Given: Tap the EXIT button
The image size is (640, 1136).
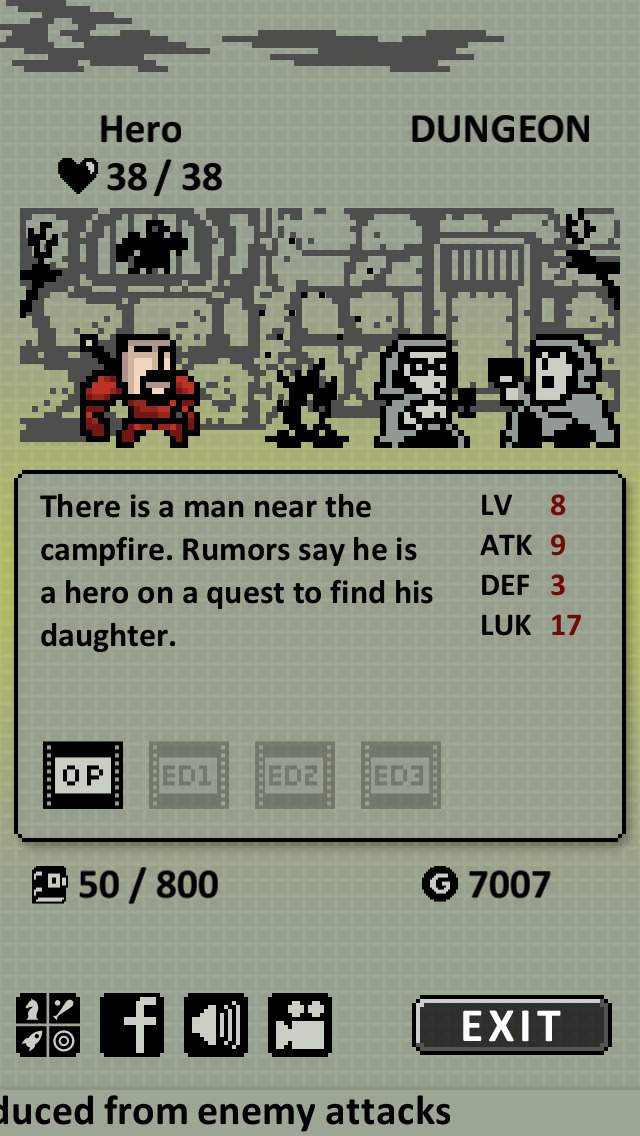Looking at the screenshot, I should tap(512, 1024).
